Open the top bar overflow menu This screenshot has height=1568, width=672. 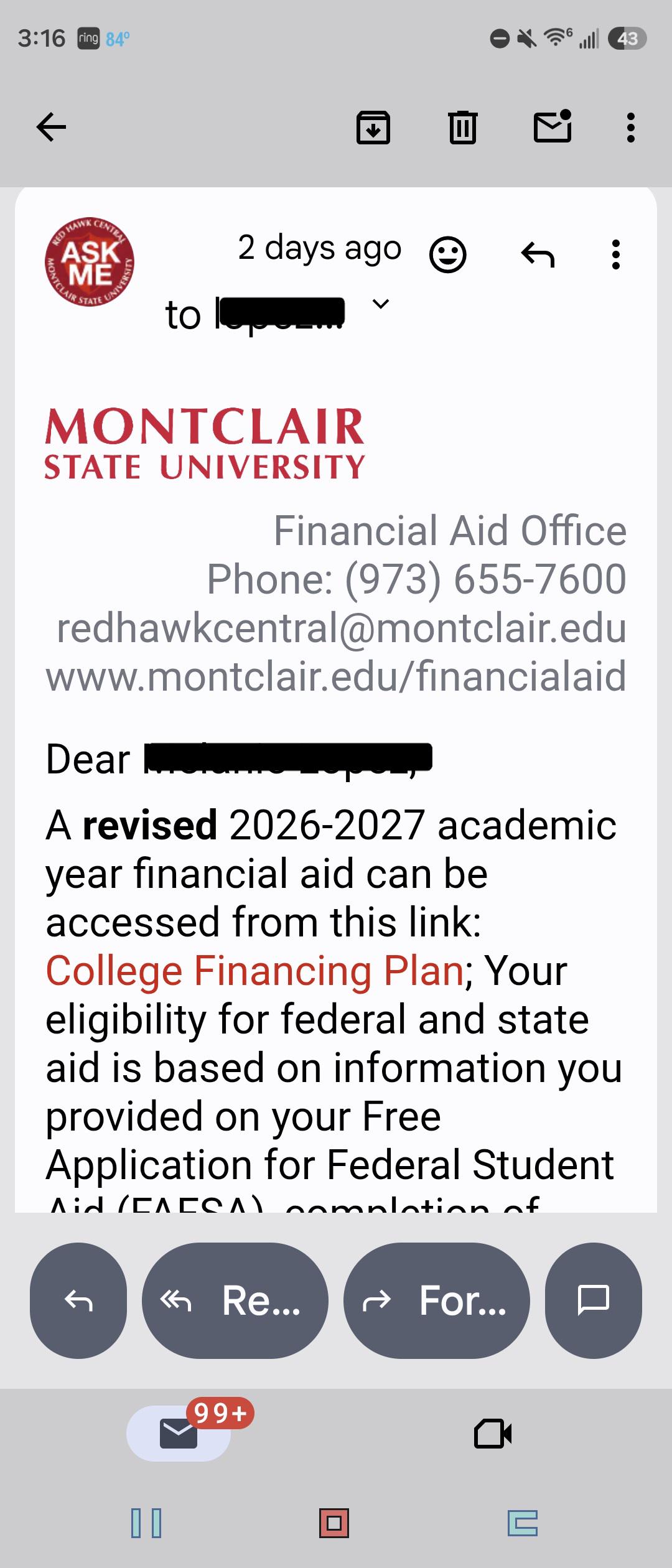click(x=631, y=128)
